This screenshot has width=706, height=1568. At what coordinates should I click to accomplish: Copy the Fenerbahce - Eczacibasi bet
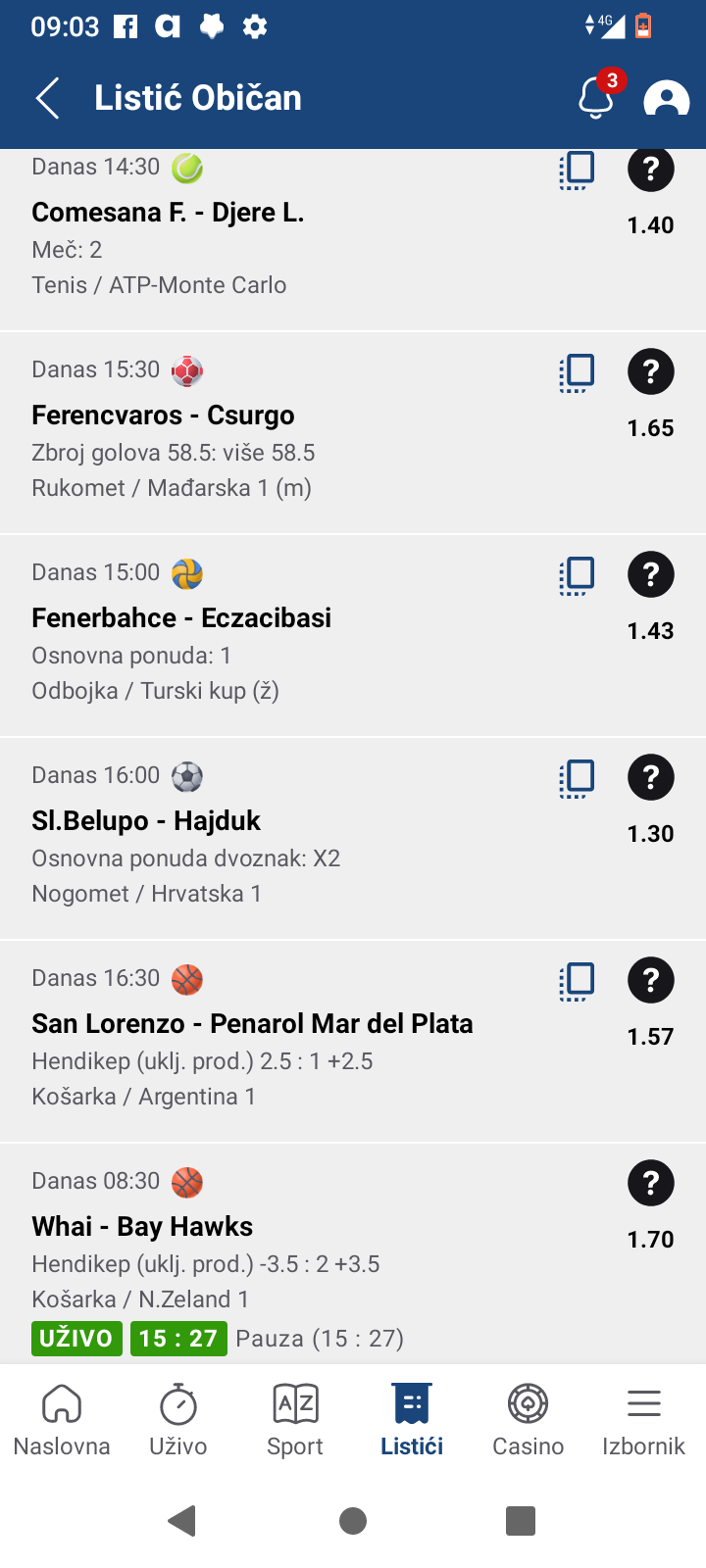(577, 575)
